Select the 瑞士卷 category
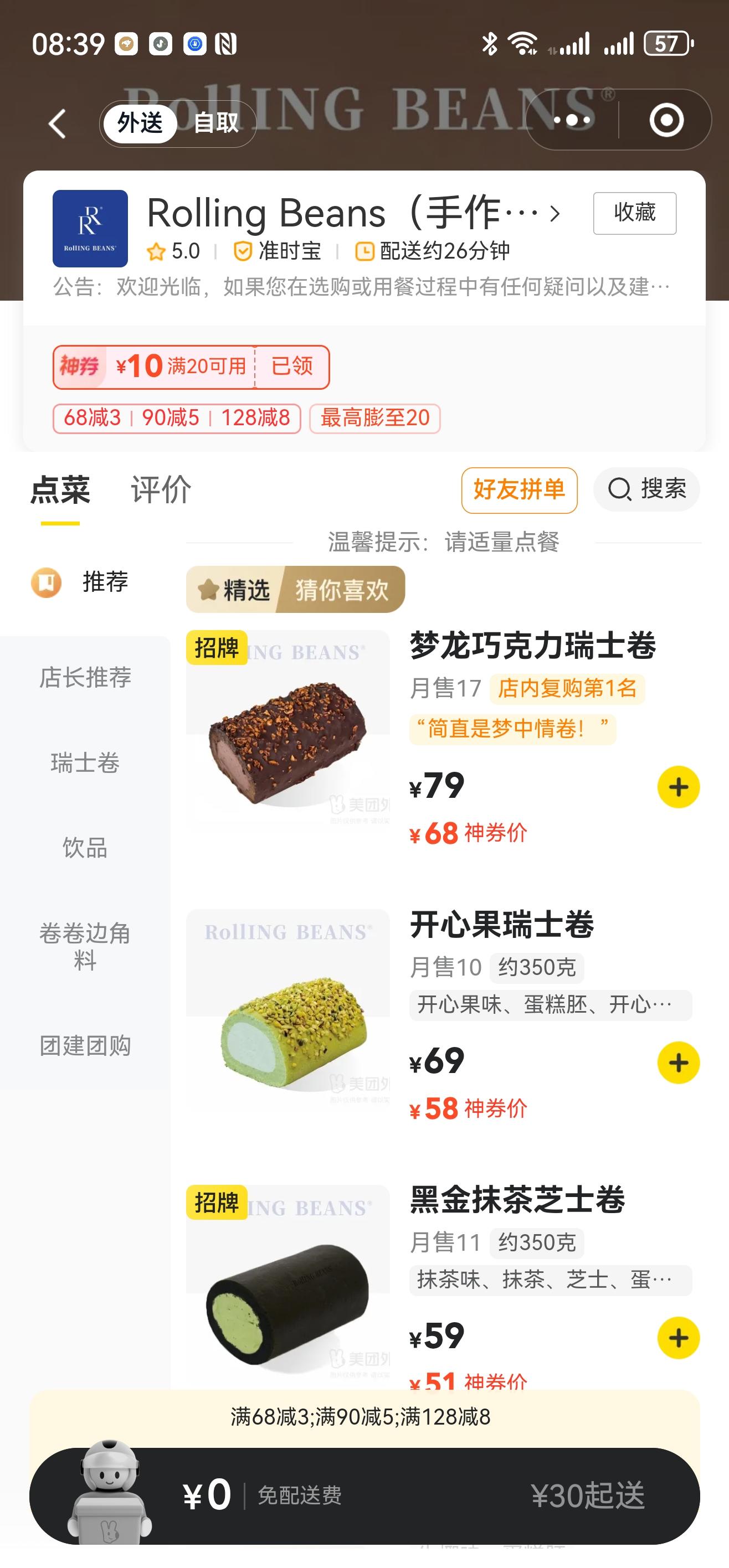 click(x=85, y=762)
